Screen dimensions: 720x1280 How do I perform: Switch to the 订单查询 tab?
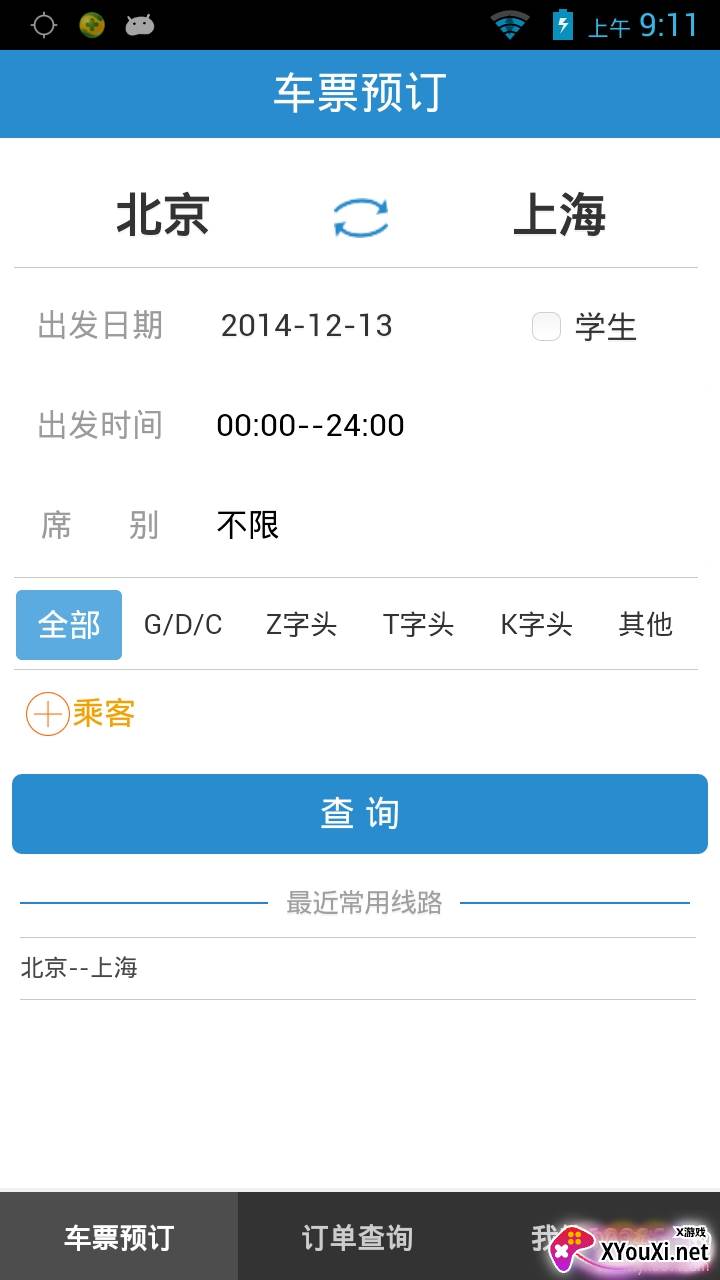(357, 1238)
